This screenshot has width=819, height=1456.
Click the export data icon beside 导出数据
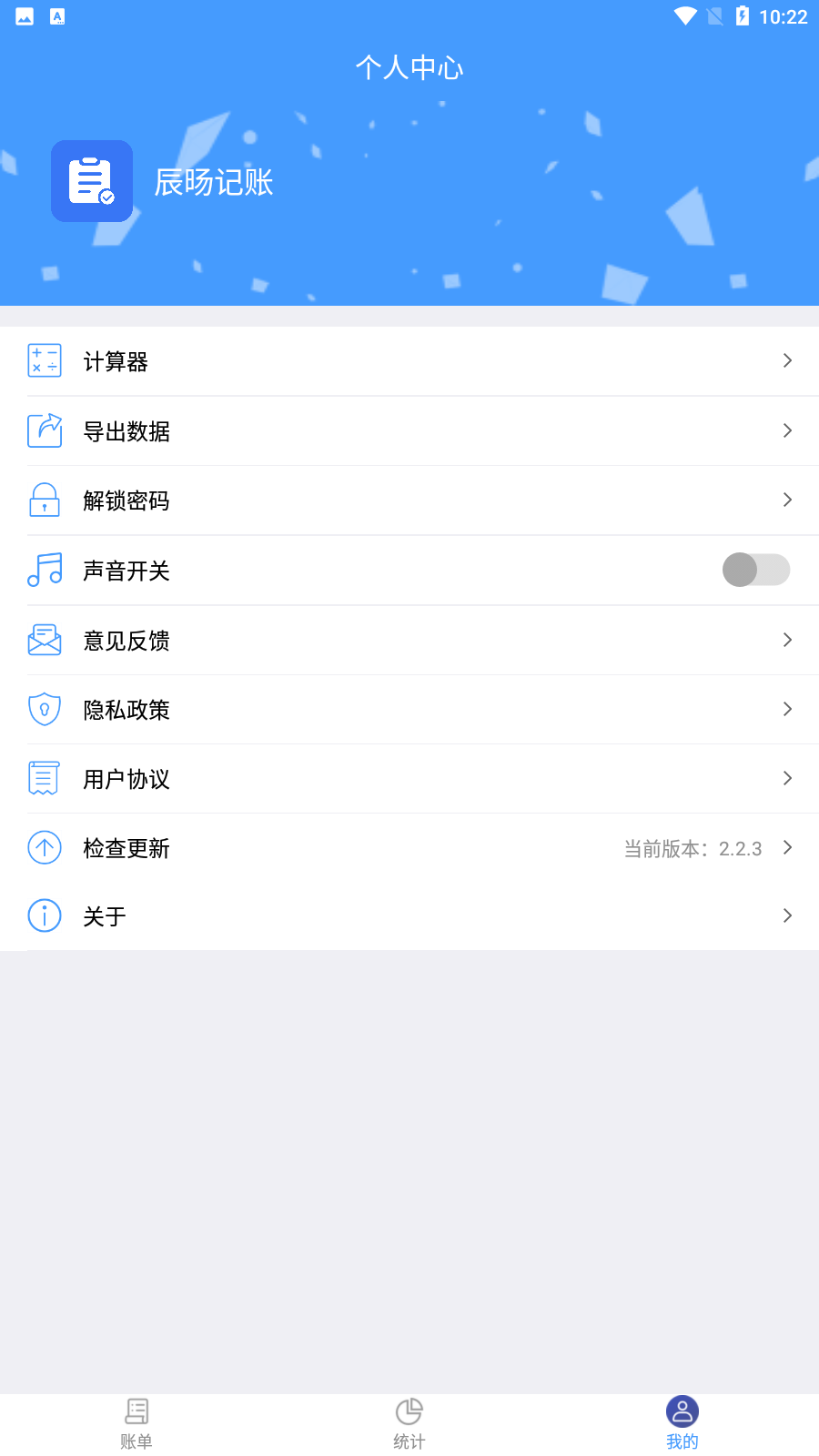pos(44,430)
